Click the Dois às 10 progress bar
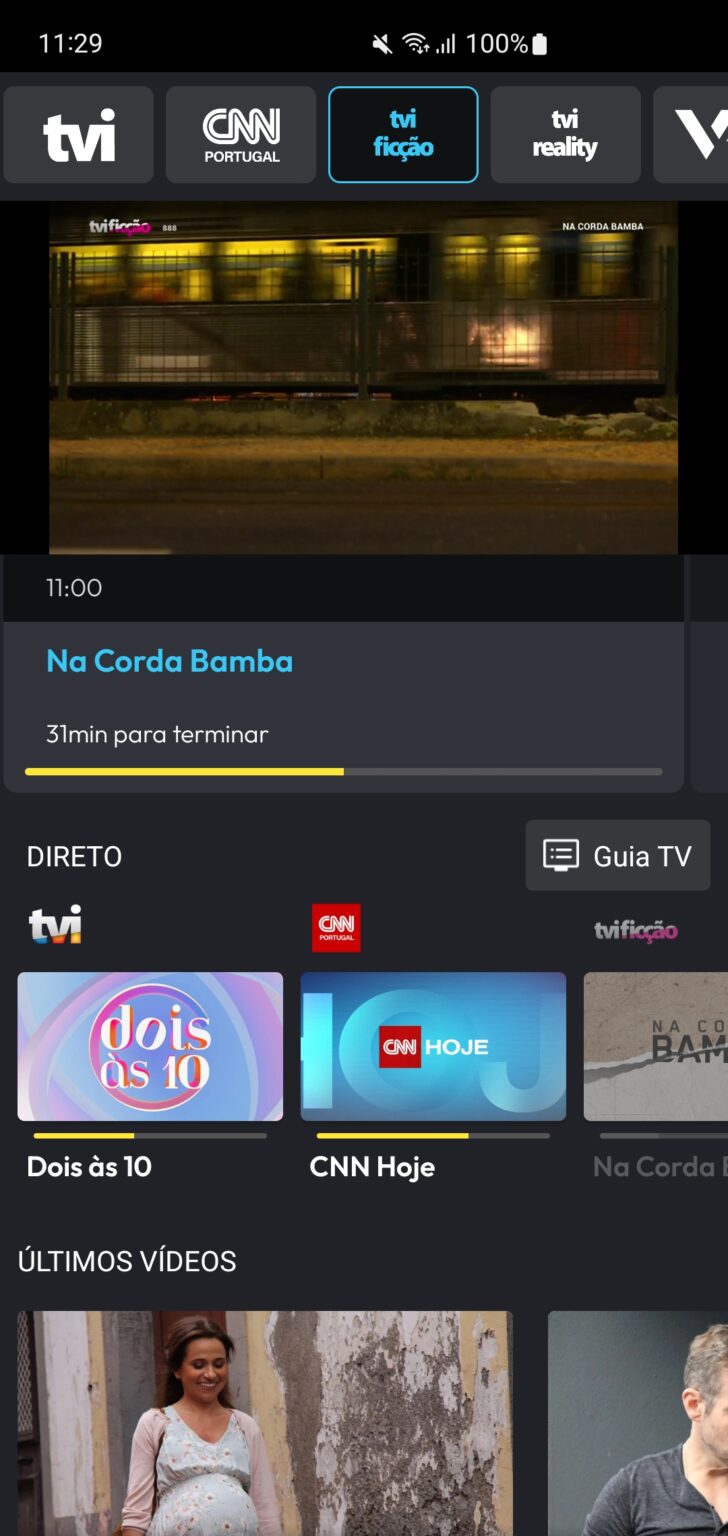Viewport: 728px width, 1536px height. point(150,1136)
